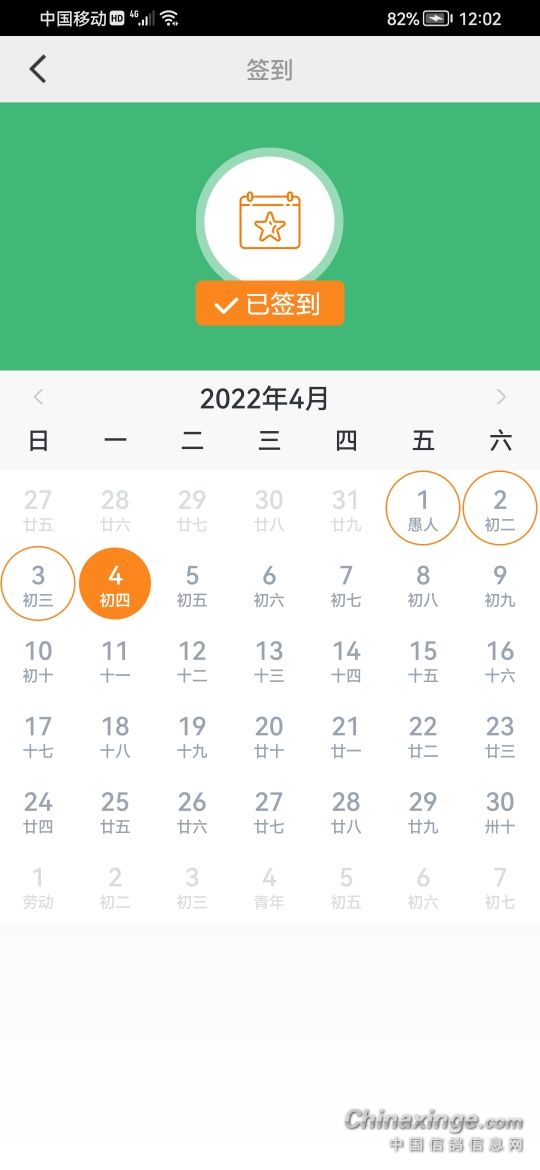
Task: Go back from the 签到 page
Action: 38,69
